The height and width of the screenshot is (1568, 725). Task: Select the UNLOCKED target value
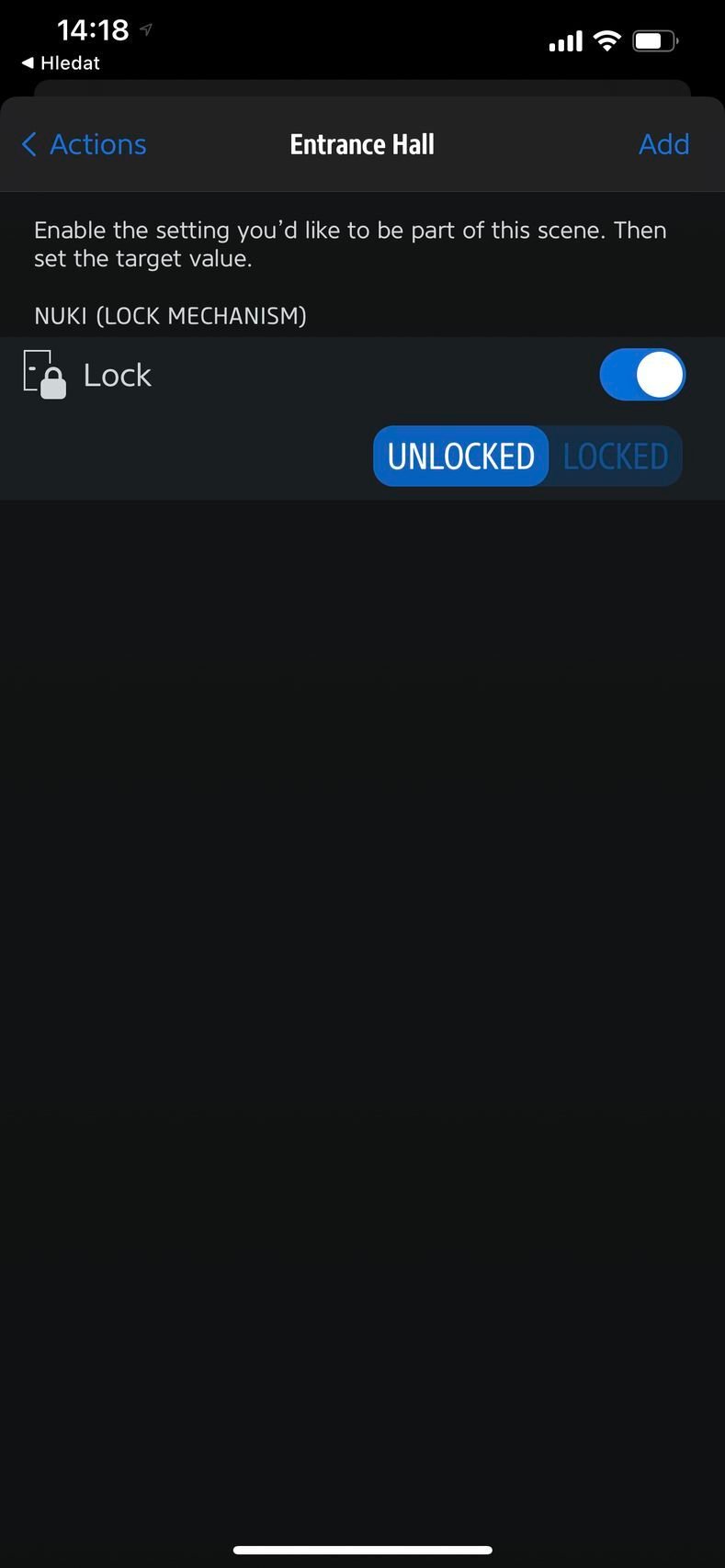[460, 457]
